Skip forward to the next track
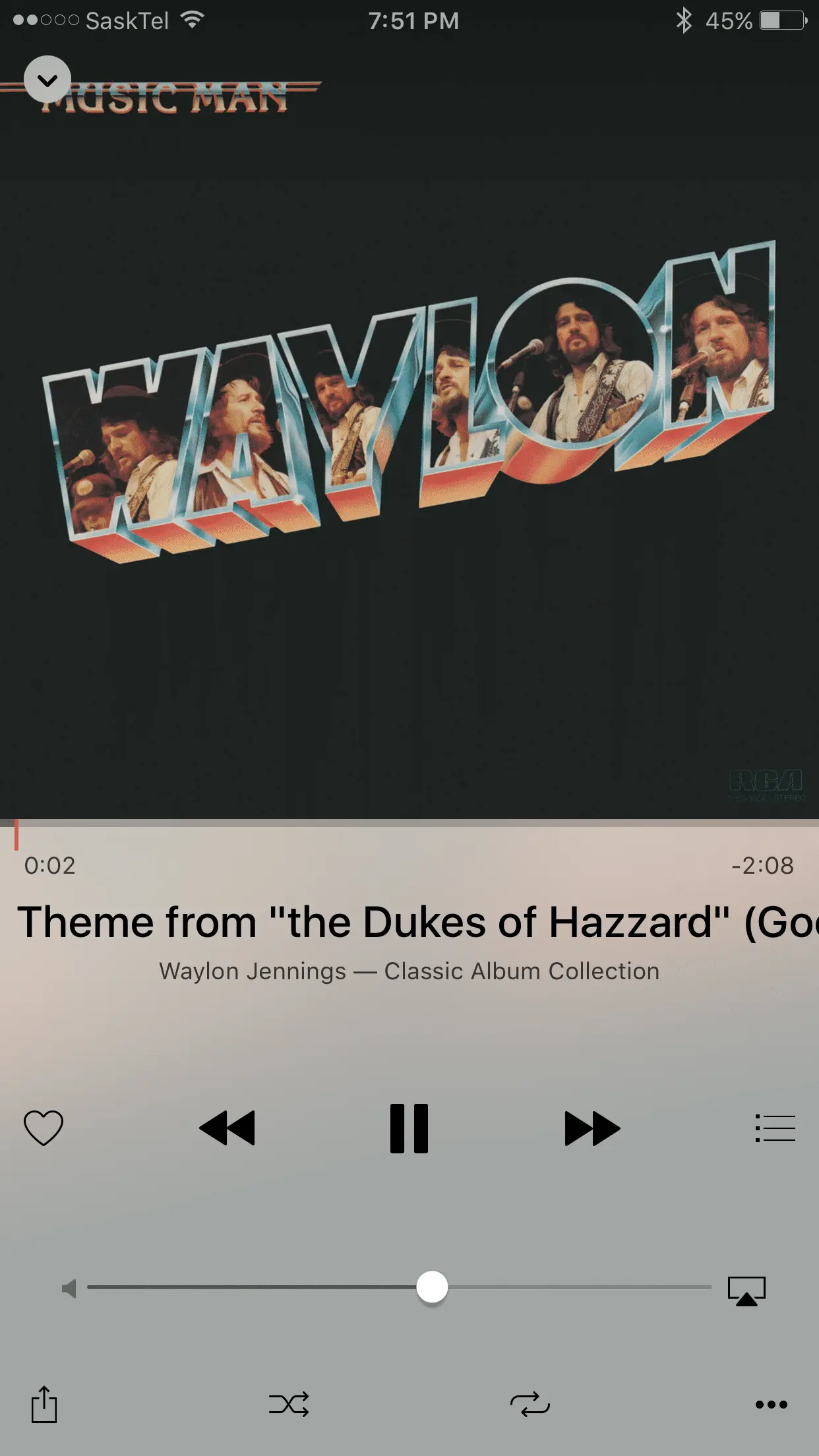819x1456 pixels. click(x=592, y=1128)
